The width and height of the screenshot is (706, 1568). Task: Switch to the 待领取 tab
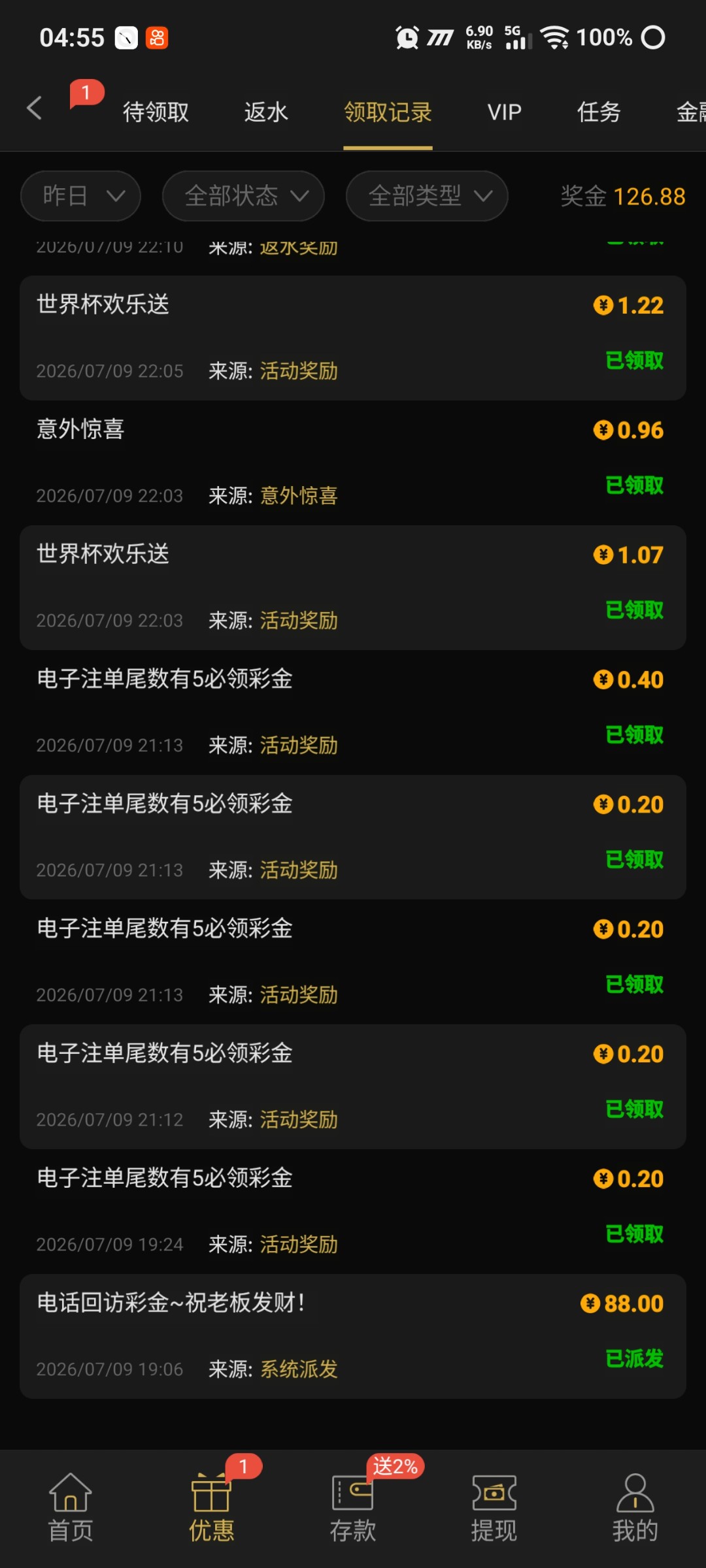point(156,112)
